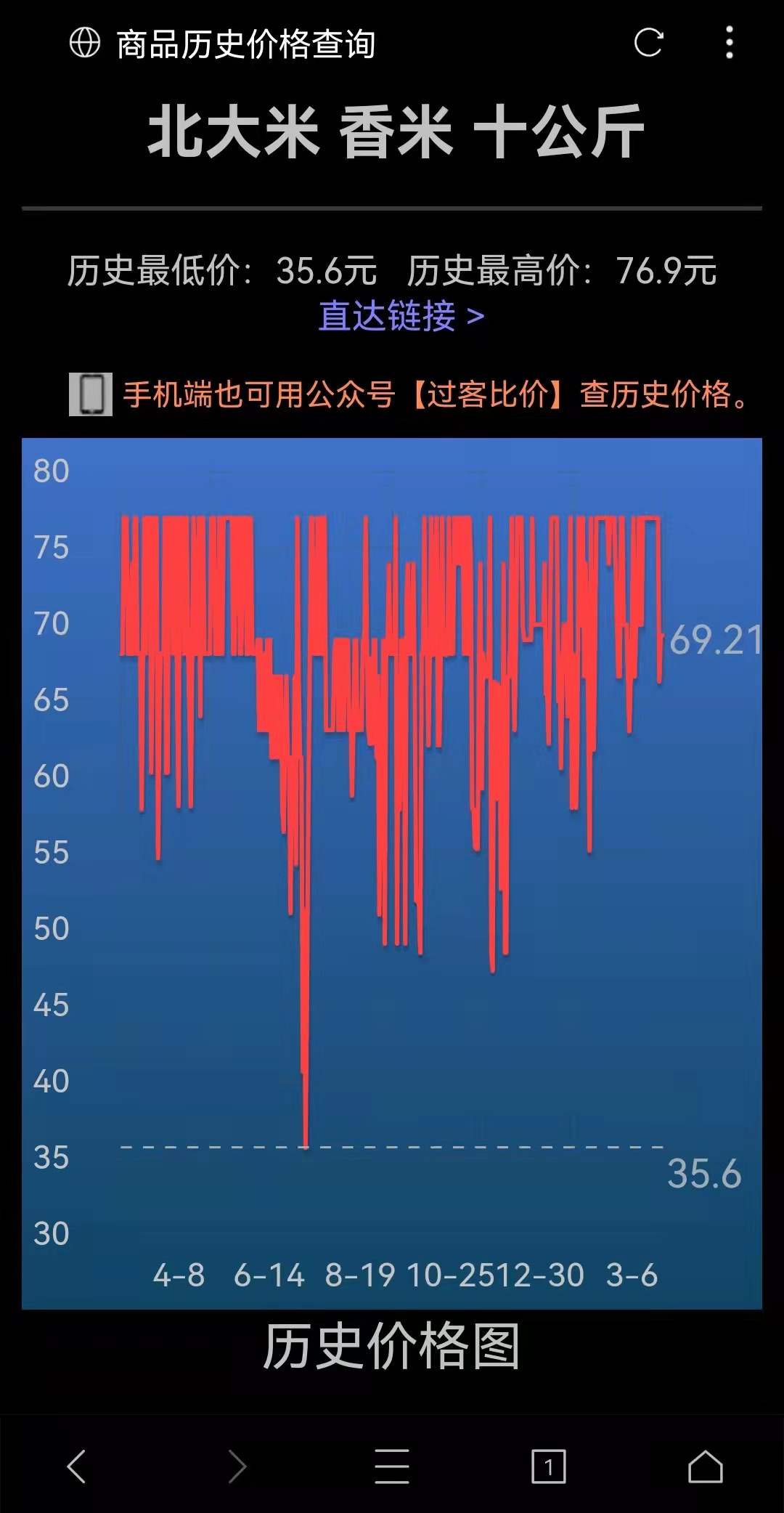Go to the browser home page
Screen dimensions: 784x1513
click(x=706, y=1466)
